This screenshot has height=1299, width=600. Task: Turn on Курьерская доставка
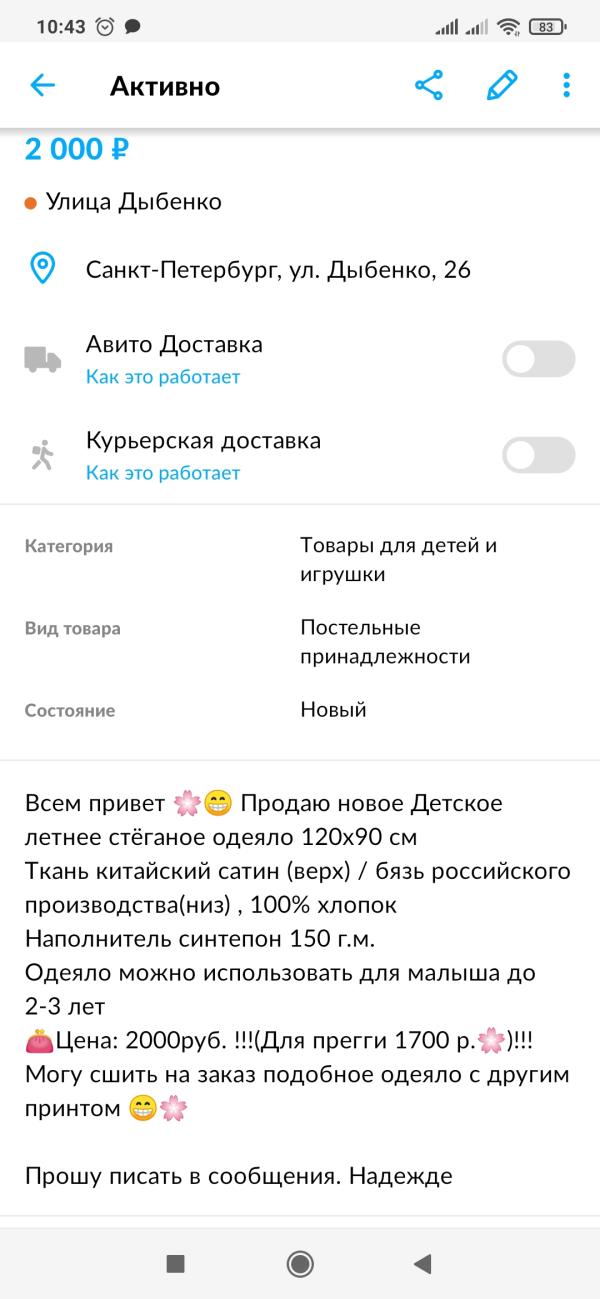pos(538,455)
